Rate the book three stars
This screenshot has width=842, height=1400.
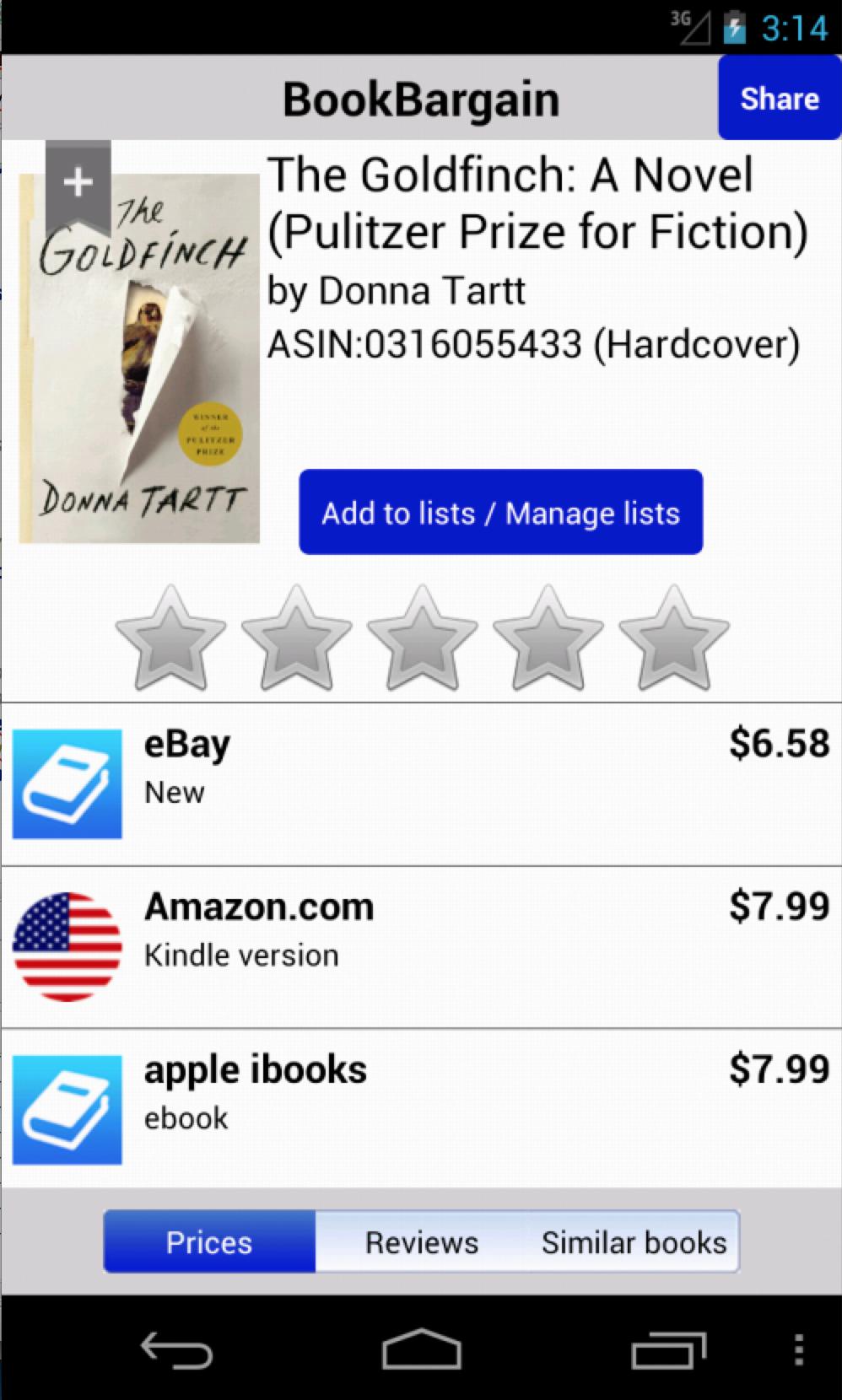[x=422, y=638]
